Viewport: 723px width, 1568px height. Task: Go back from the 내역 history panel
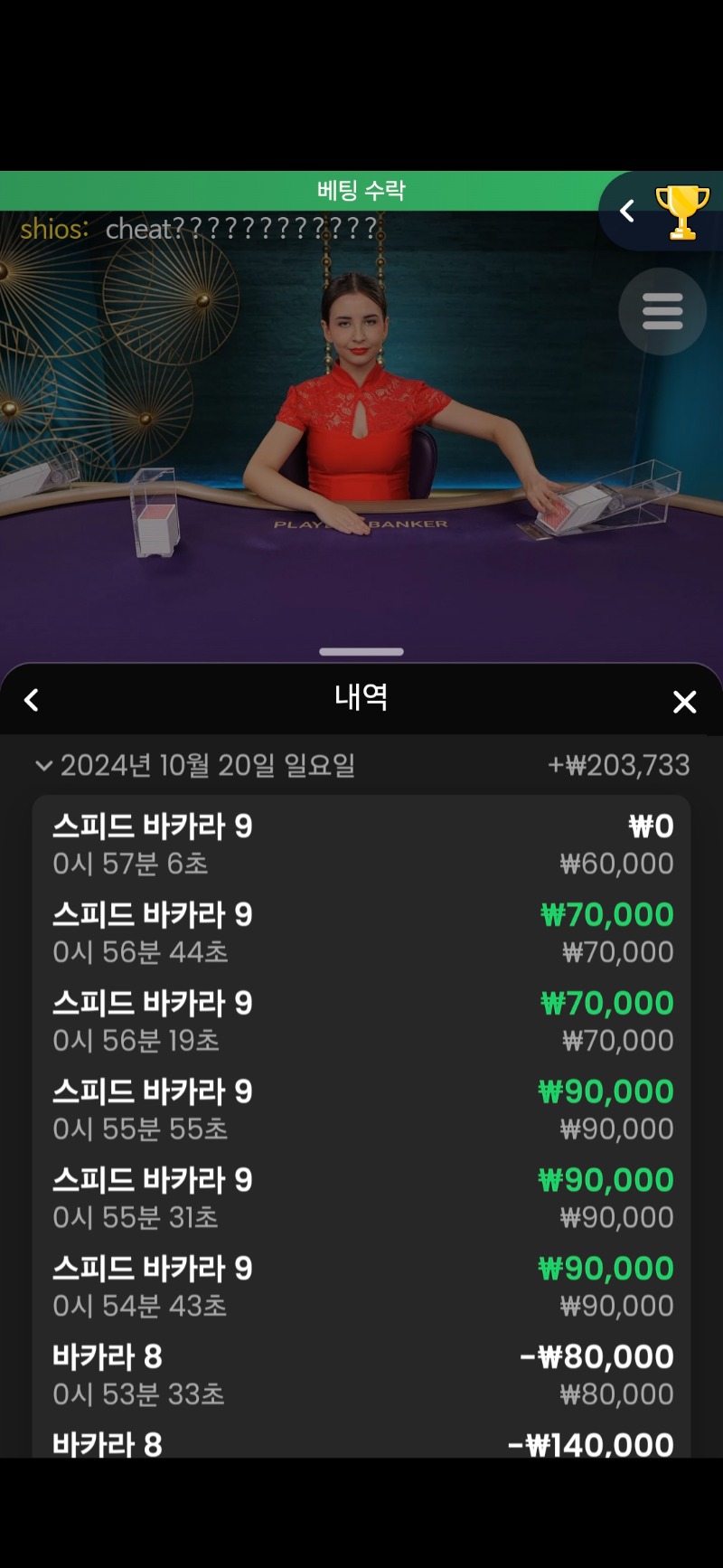(x=32, y=700)
